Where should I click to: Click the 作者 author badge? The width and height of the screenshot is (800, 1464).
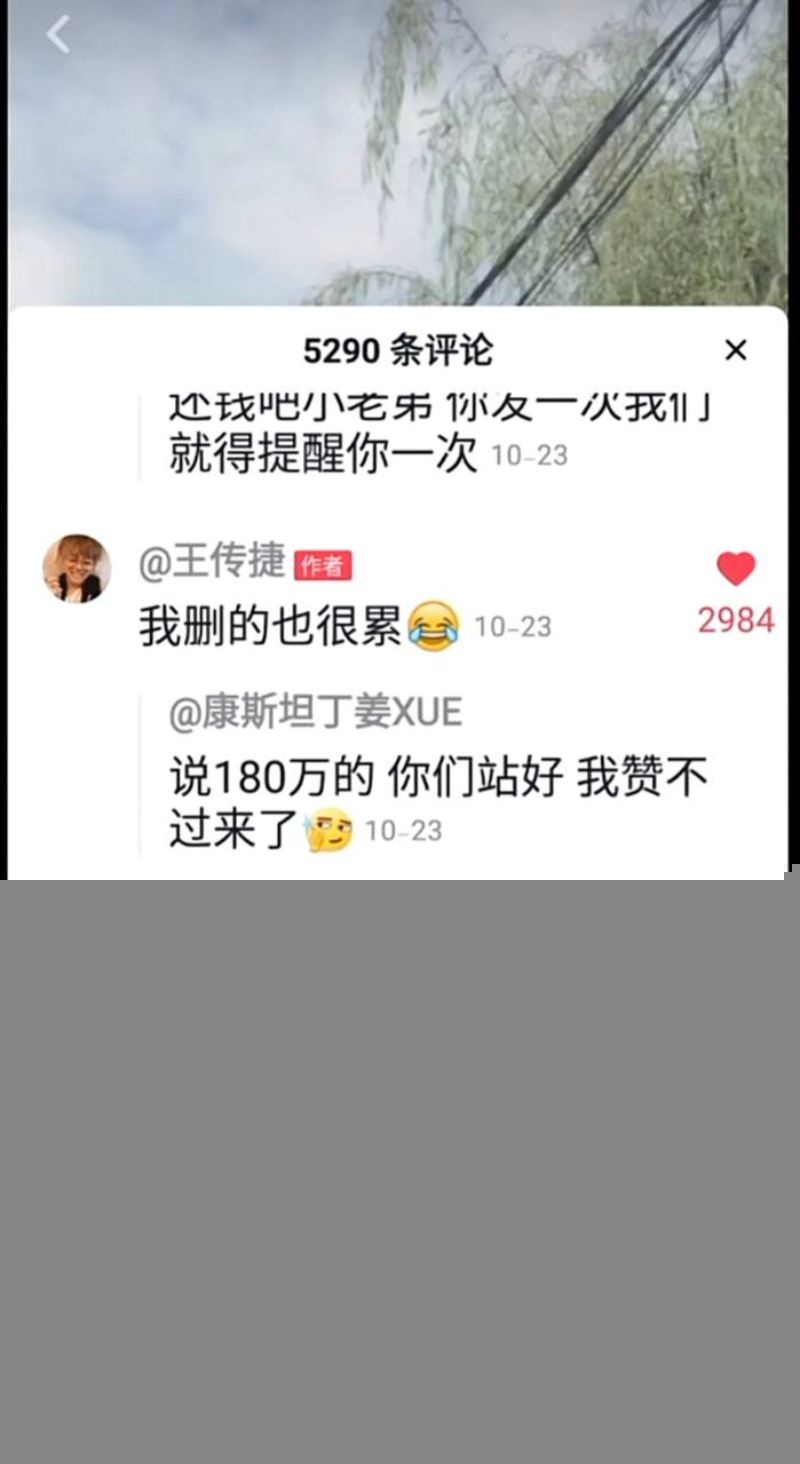[324, 565]
